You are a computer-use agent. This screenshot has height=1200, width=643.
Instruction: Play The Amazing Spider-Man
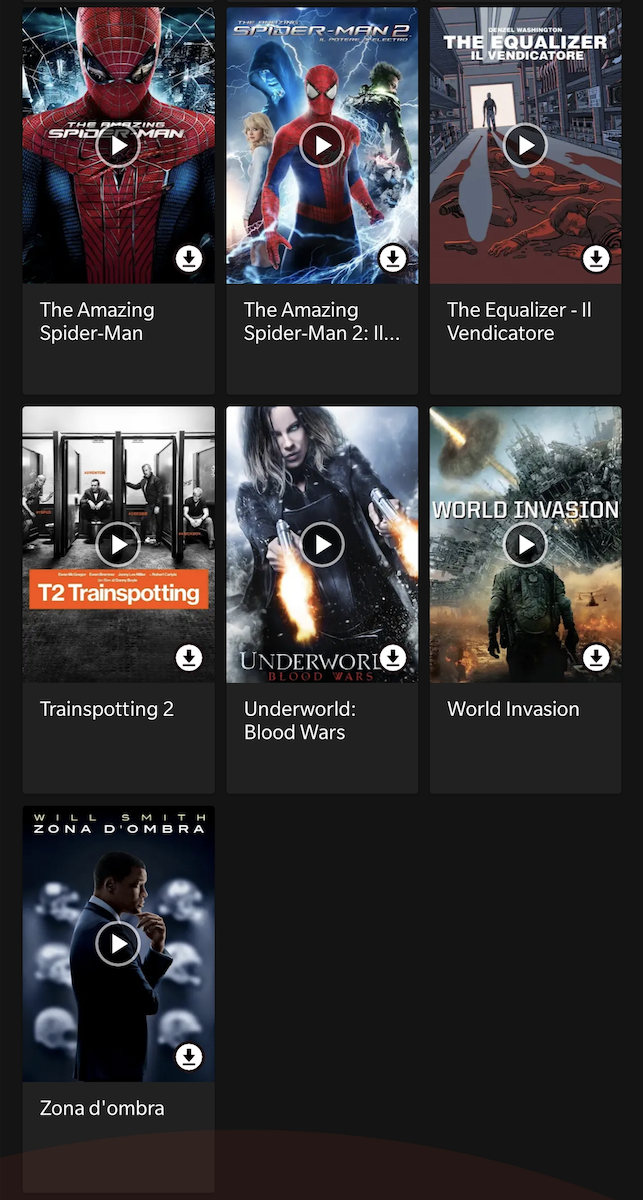coord(118,146)
